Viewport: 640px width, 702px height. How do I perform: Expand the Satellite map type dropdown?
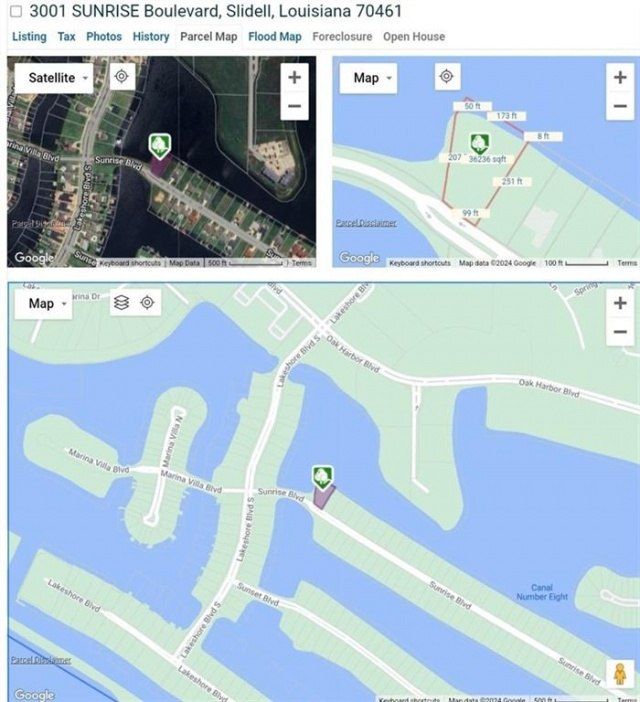(58, 77)
